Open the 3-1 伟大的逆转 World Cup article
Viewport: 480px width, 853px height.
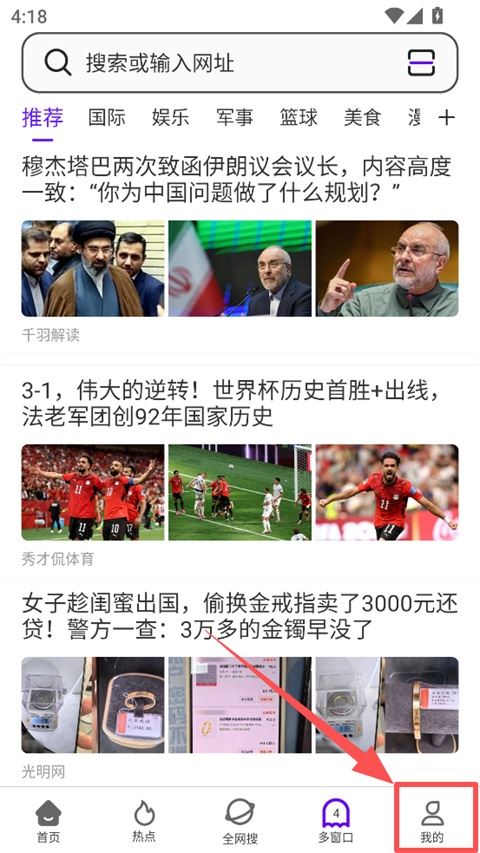coord(231,403)
